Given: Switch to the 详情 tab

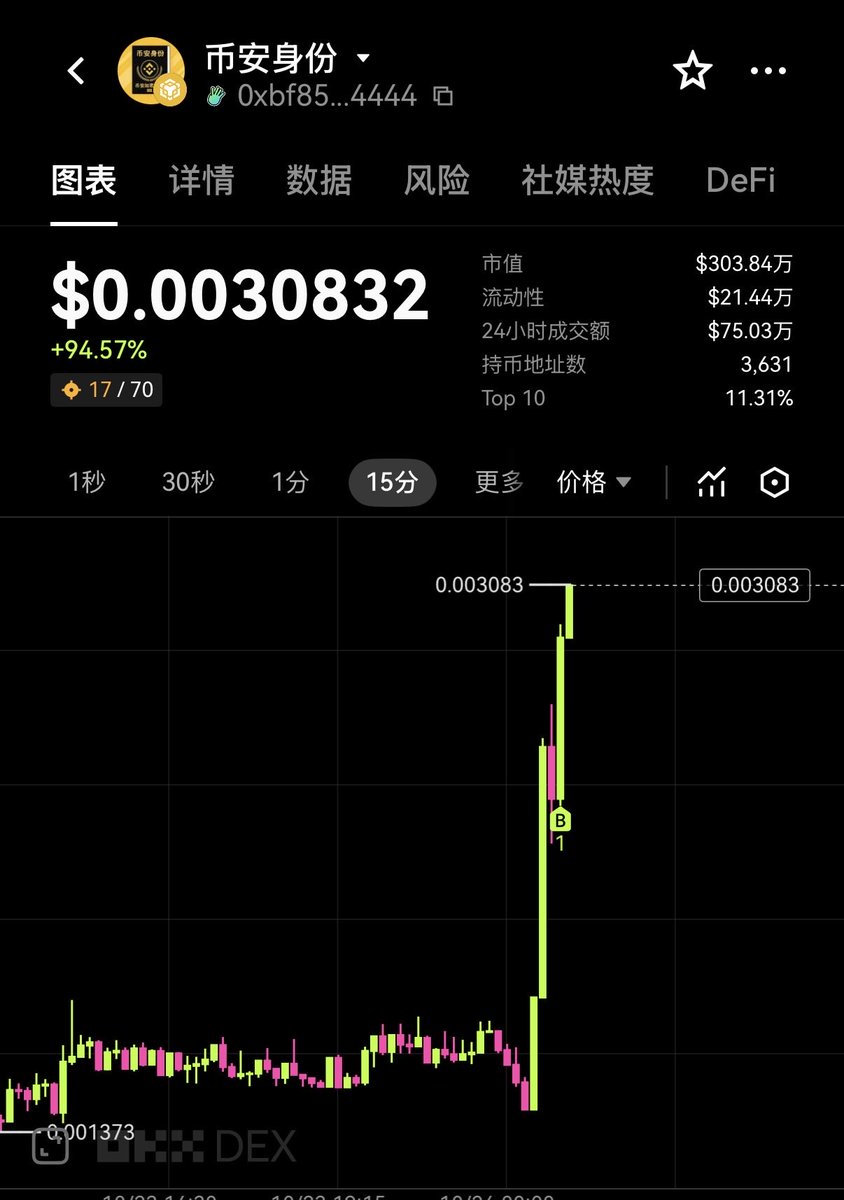Looking at the screenshot, I should point(201,180).
